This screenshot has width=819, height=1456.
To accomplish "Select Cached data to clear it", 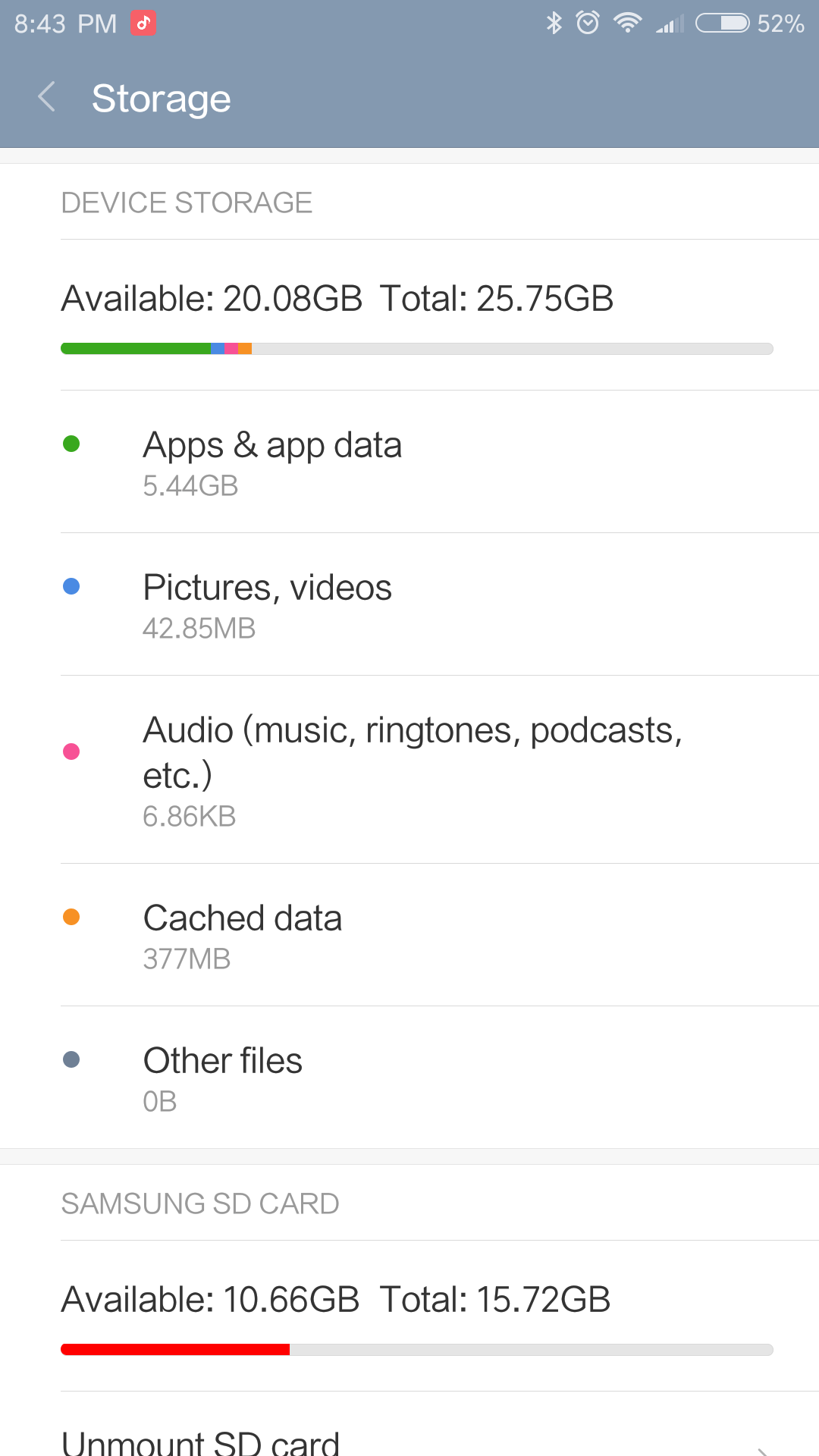I will (x=409, y=935).
